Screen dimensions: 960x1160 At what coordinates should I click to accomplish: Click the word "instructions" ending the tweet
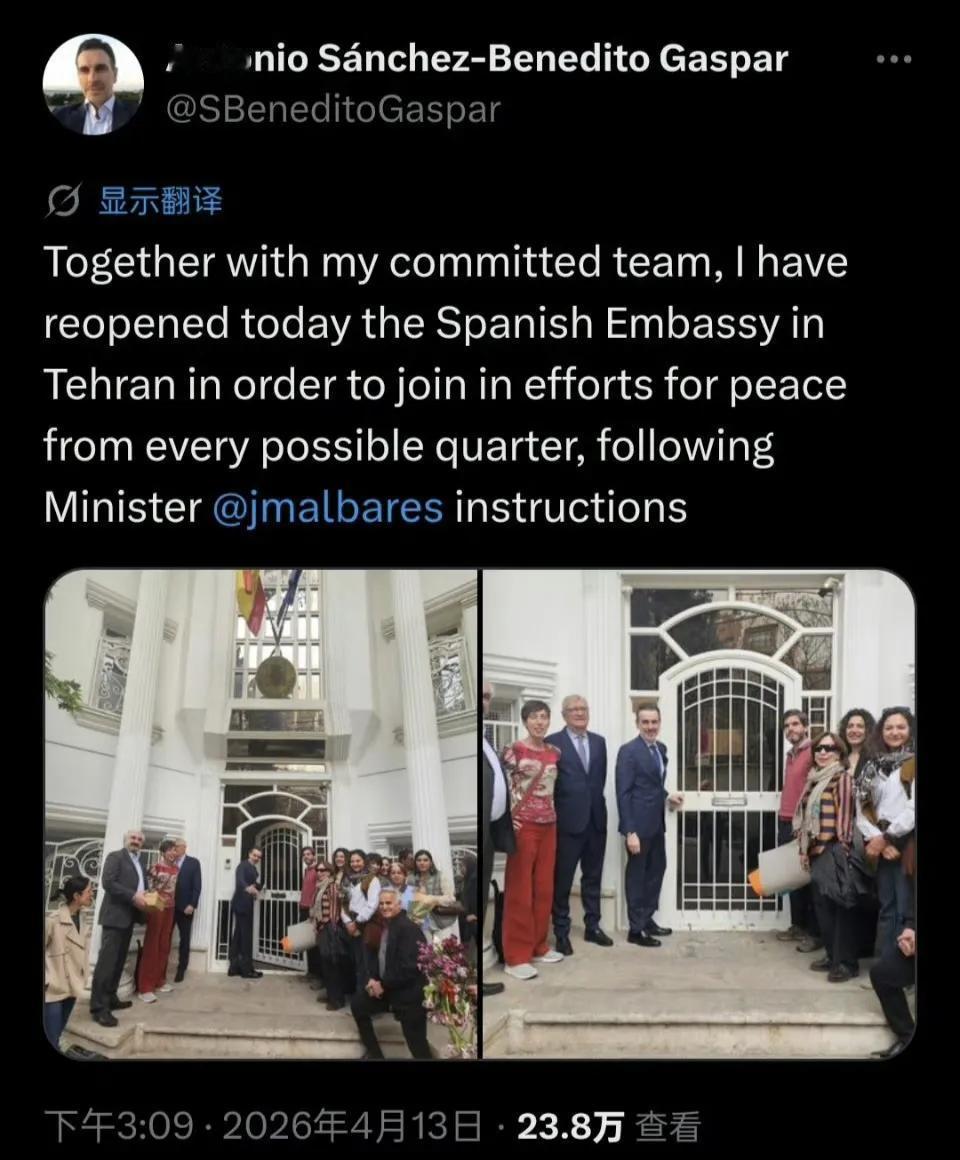click(570, 508)
